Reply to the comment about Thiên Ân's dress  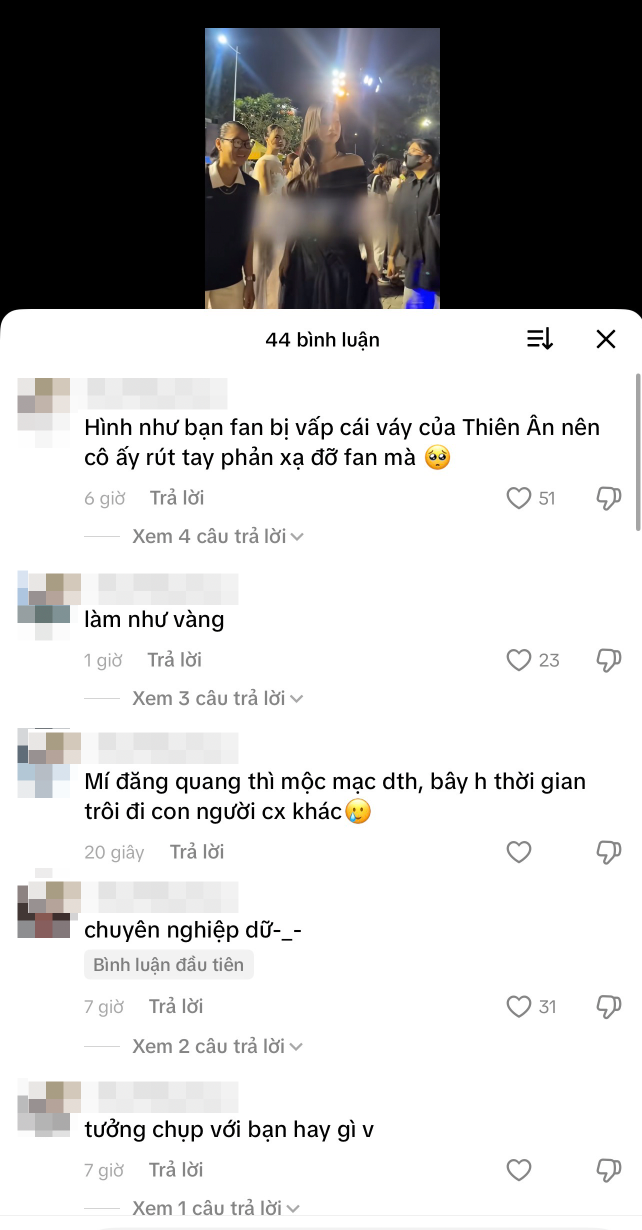tap(177, 498)
